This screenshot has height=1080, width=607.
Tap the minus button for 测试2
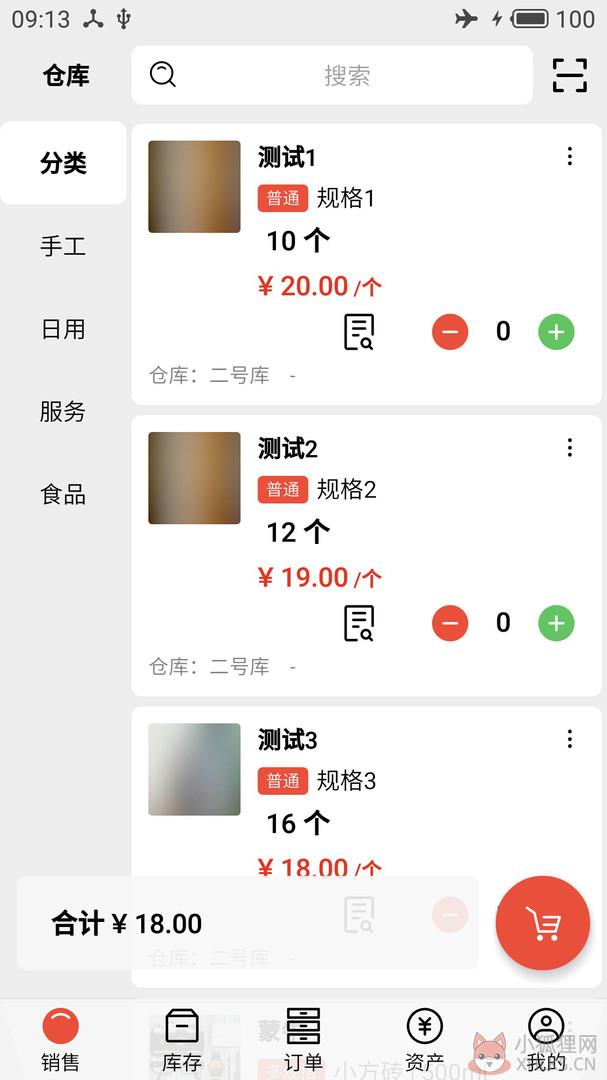tap(450, 623)
